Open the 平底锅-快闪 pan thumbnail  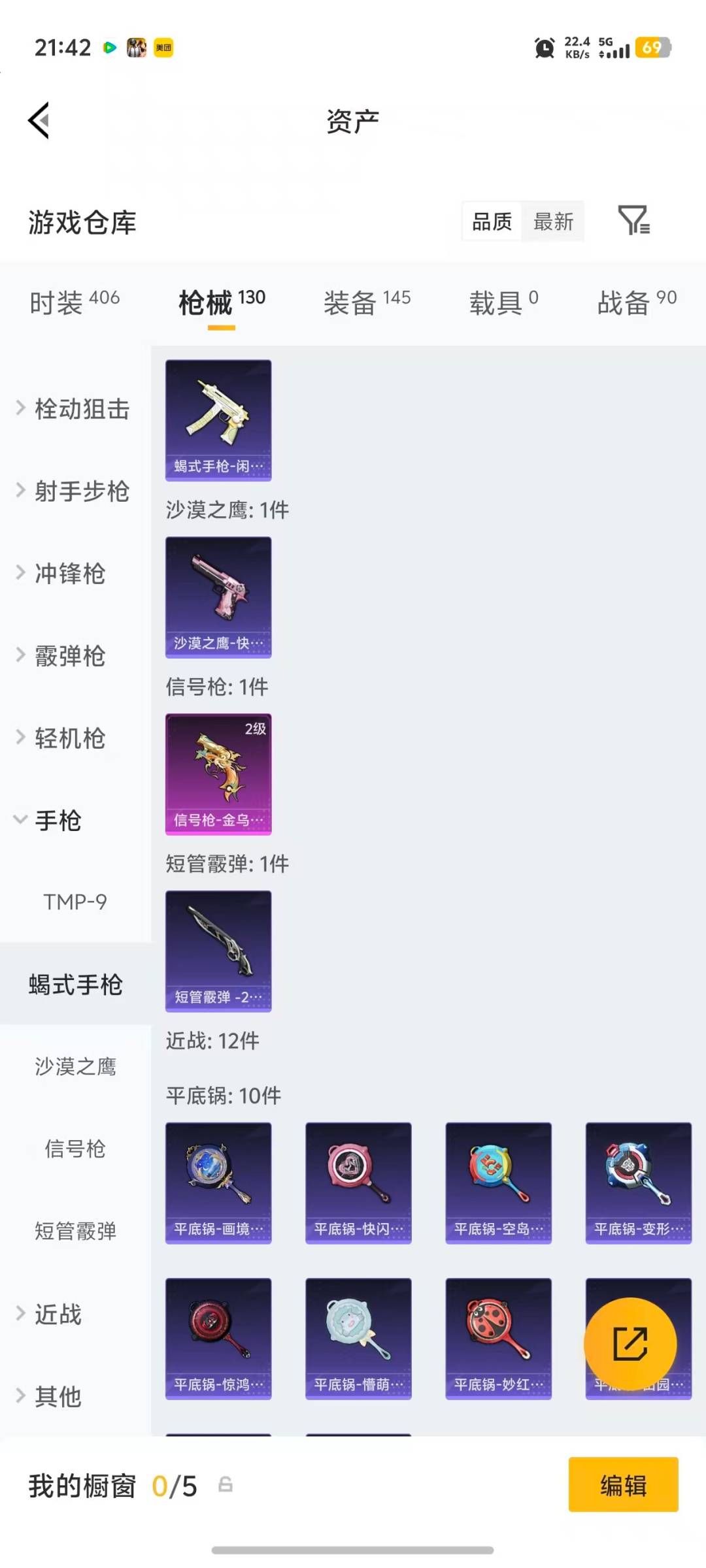358,1183
